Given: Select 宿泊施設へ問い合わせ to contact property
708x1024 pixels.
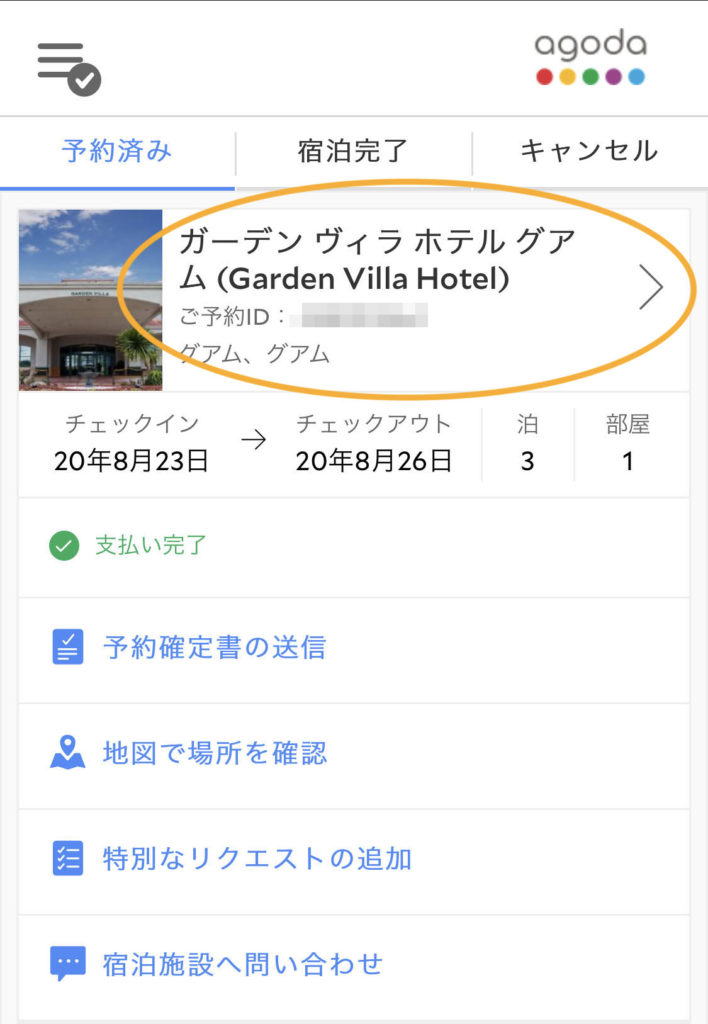Looking at the screenshot, I should tap(242, 965).
